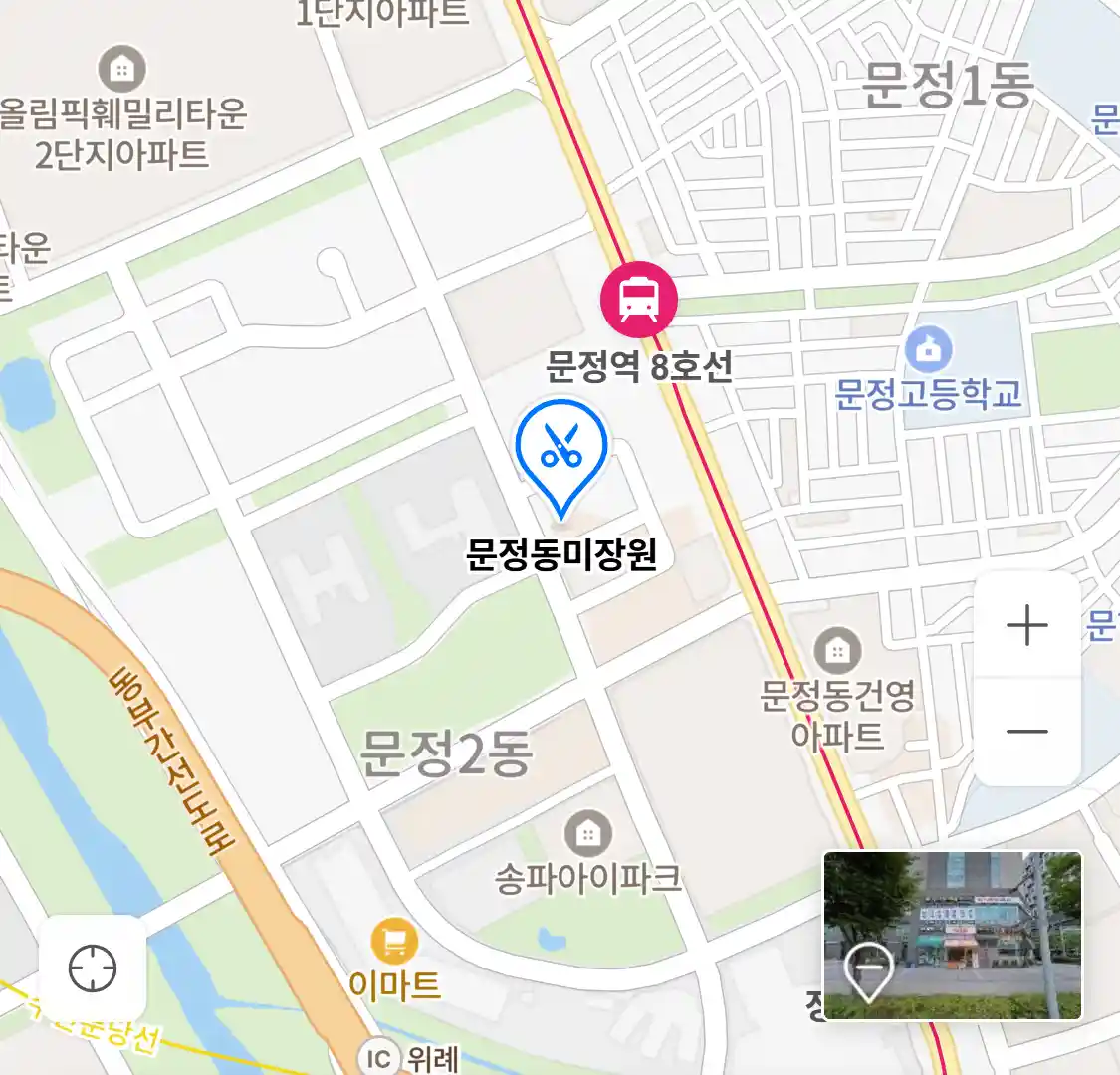Open the street view thumbnail
Viewport: 1120px width, 1075px height.
pos(953,935)
